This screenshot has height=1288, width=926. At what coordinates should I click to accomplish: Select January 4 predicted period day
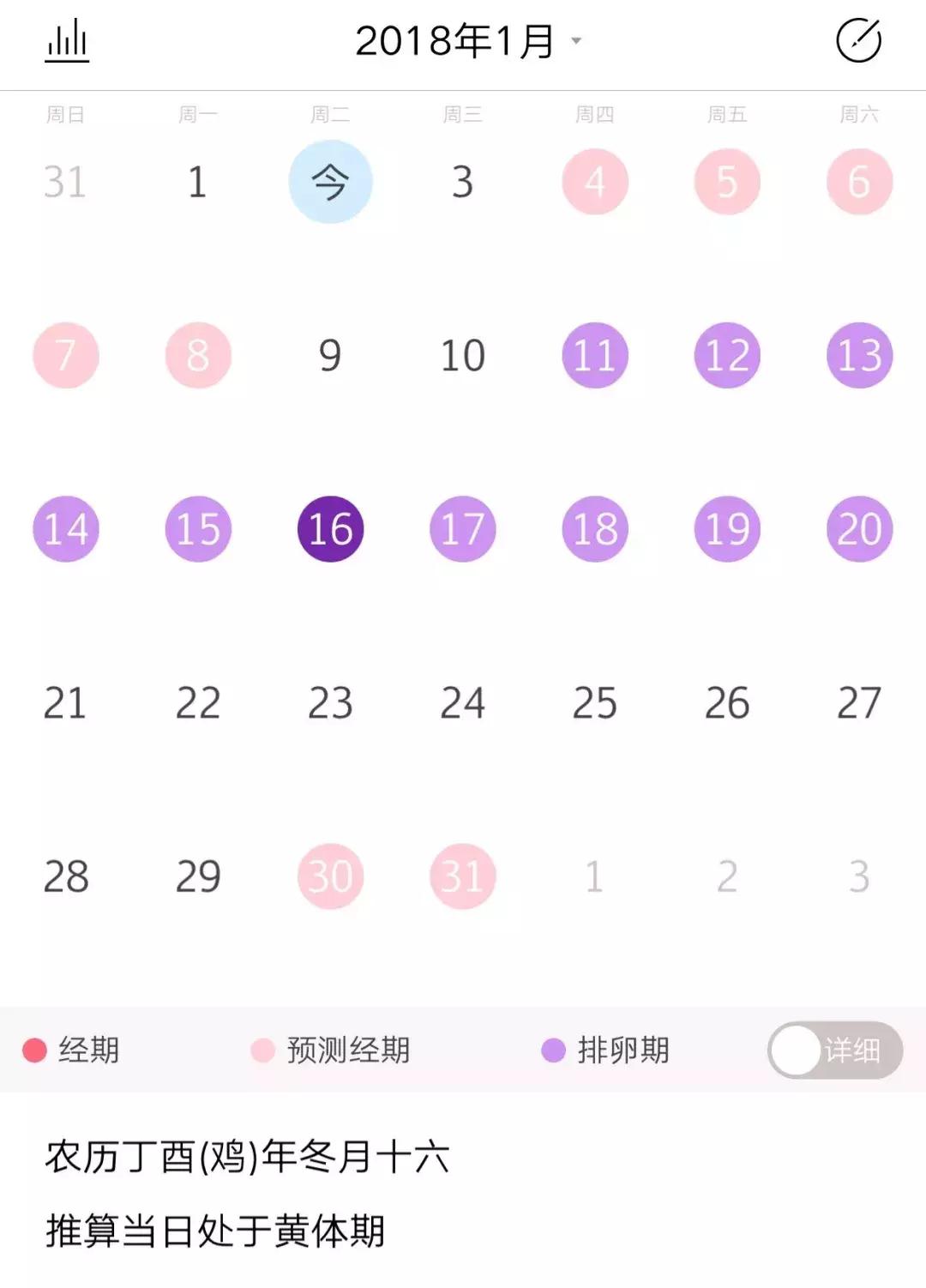[x=595, y=182]
